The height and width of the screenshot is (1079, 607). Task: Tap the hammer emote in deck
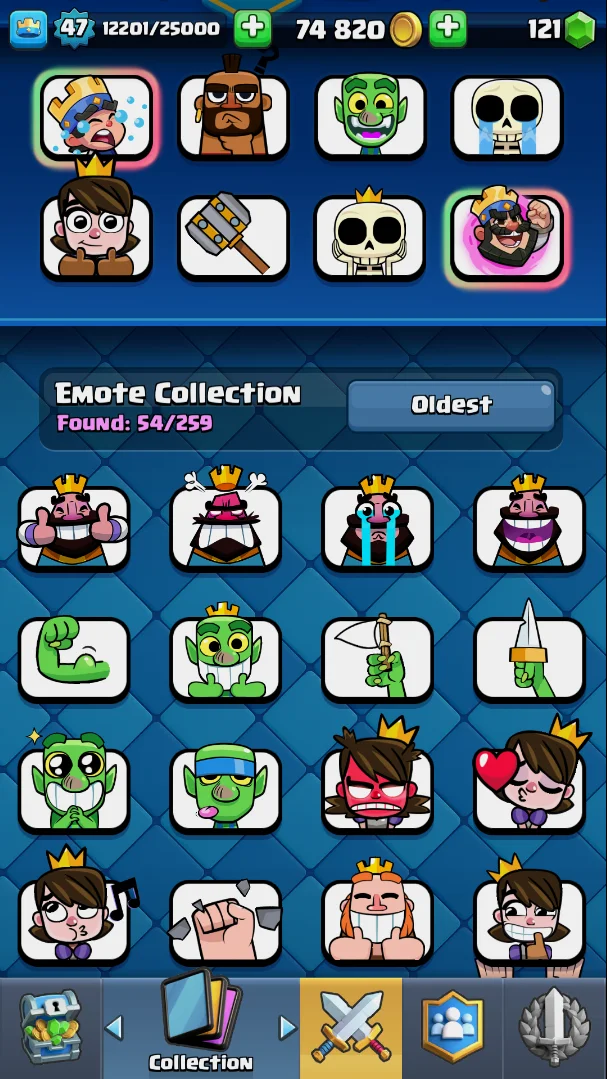coord(232,237)
